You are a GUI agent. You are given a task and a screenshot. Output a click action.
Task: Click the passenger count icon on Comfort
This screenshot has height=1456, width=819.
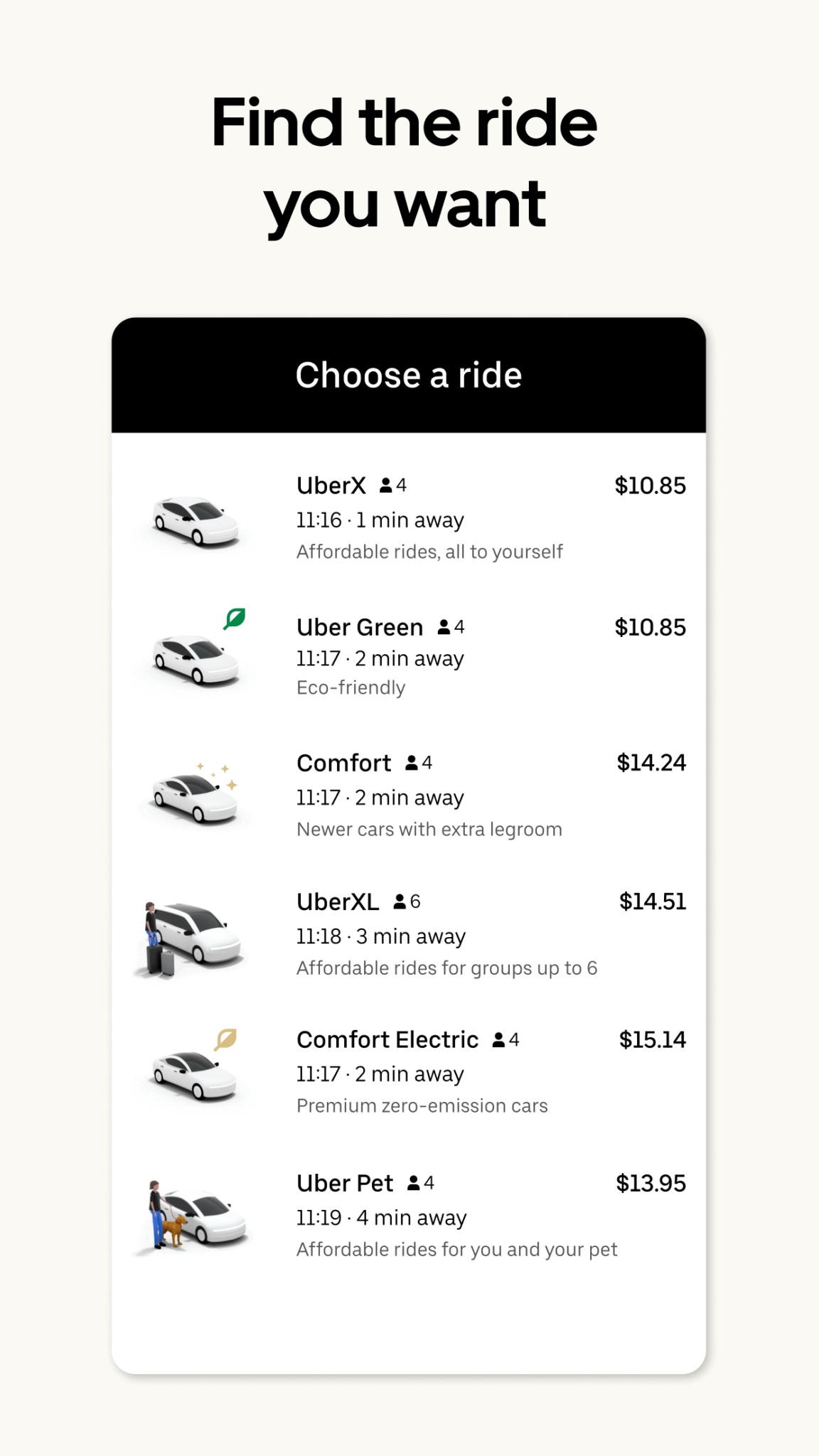[410, 761]
